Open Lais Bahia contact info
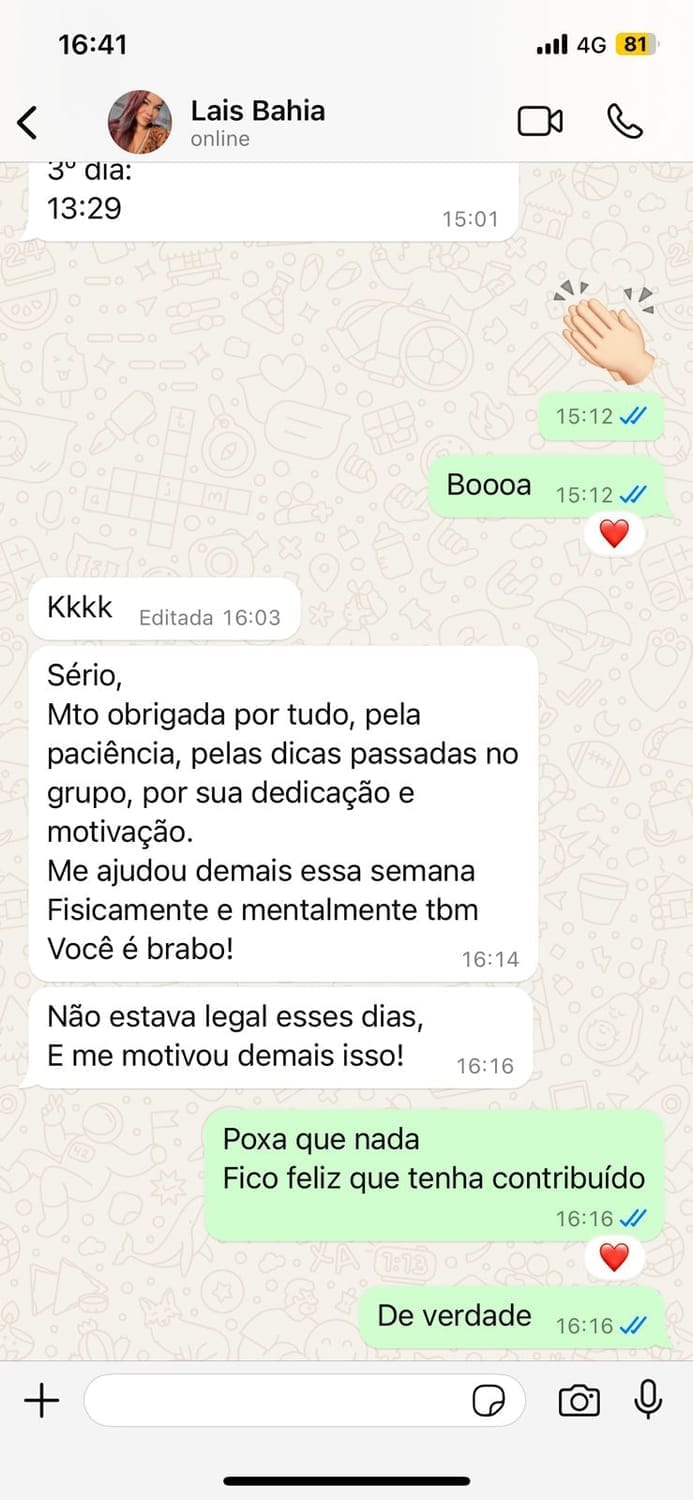Image resolution: width=693 pixels, height=1500 pixels. tap(258, 122)
